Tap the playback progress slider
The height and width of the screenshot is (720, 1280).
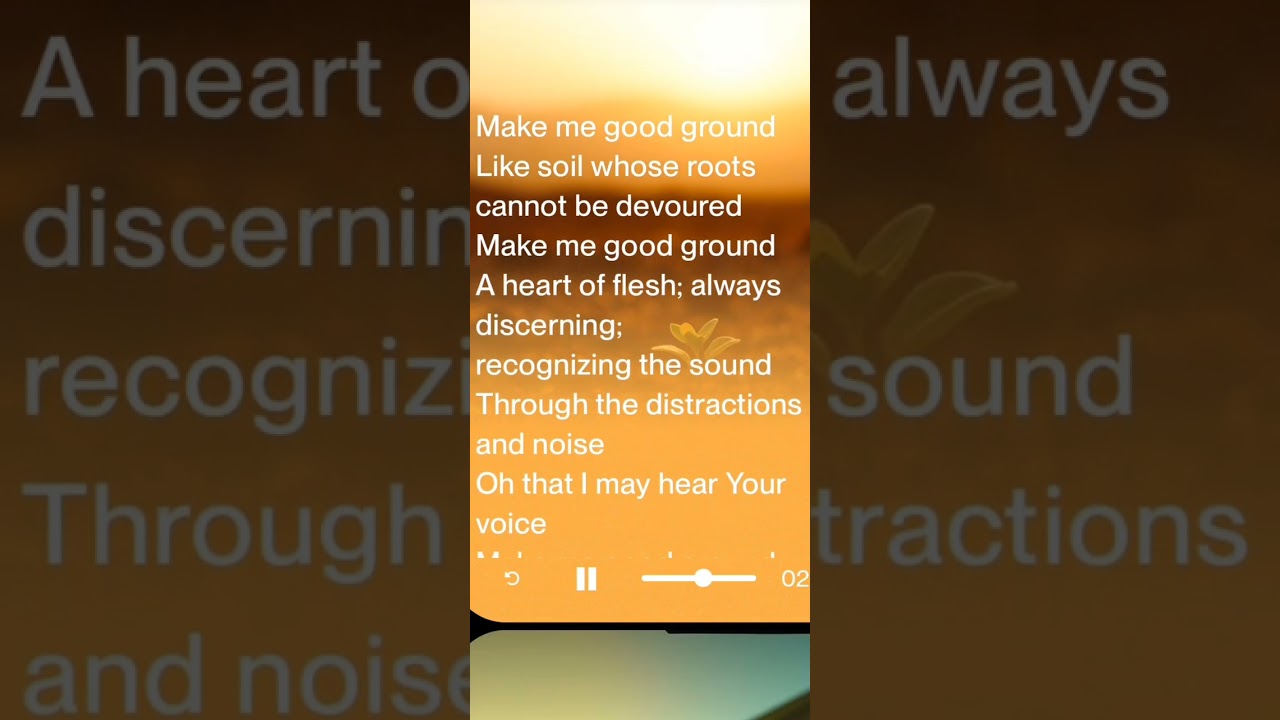click(x=698, y=578)
